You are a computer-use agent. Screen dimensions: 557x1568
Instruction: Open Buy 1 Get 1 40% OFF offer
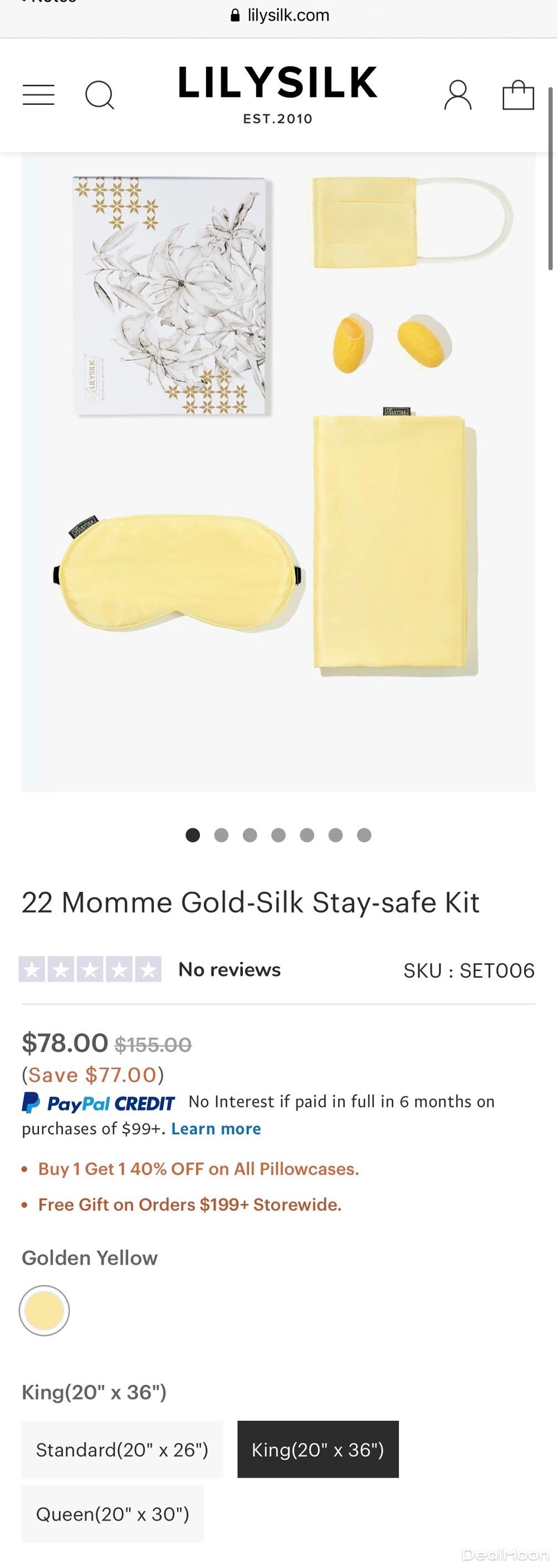tap(198, 1169)
